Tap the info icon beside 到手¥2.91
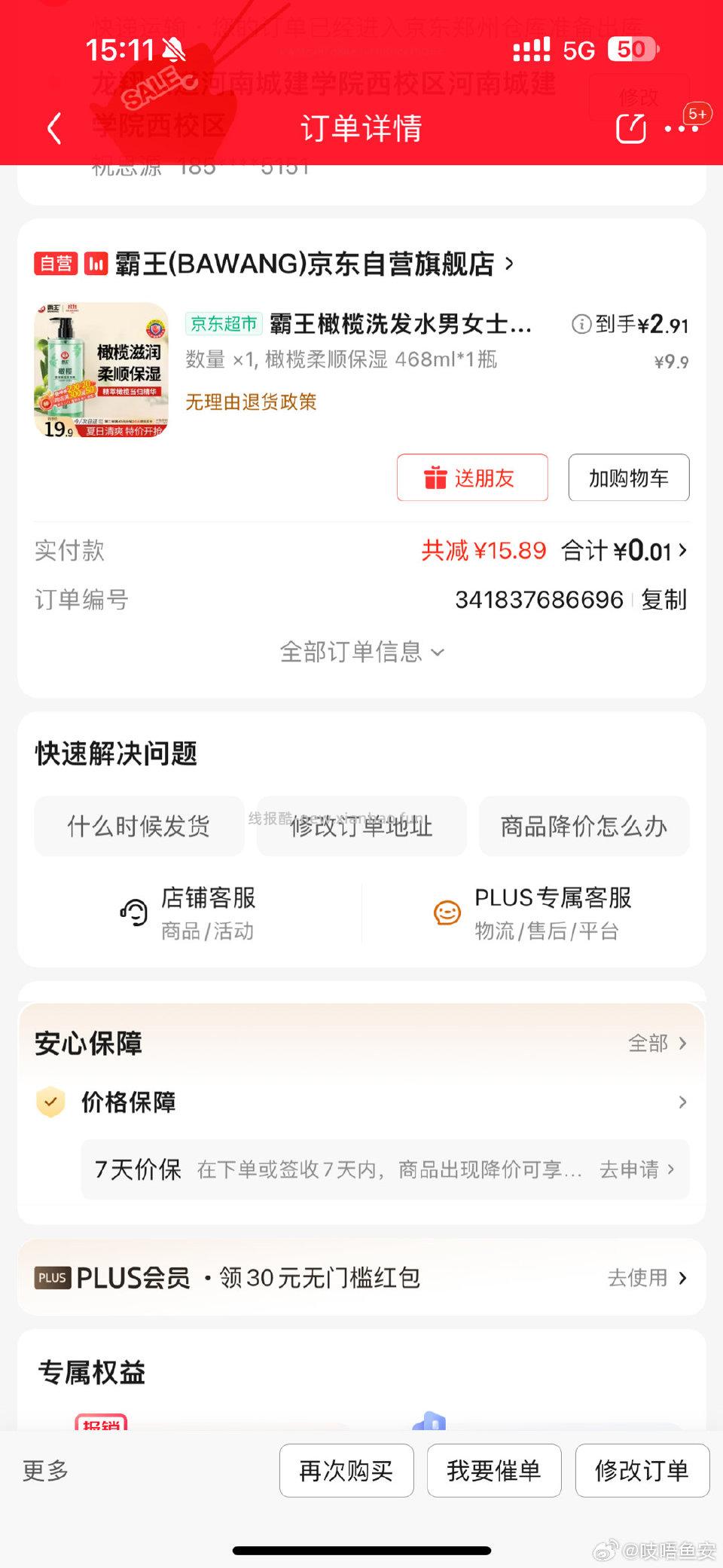Screen dimensions: 723x1568 [581, 326]
